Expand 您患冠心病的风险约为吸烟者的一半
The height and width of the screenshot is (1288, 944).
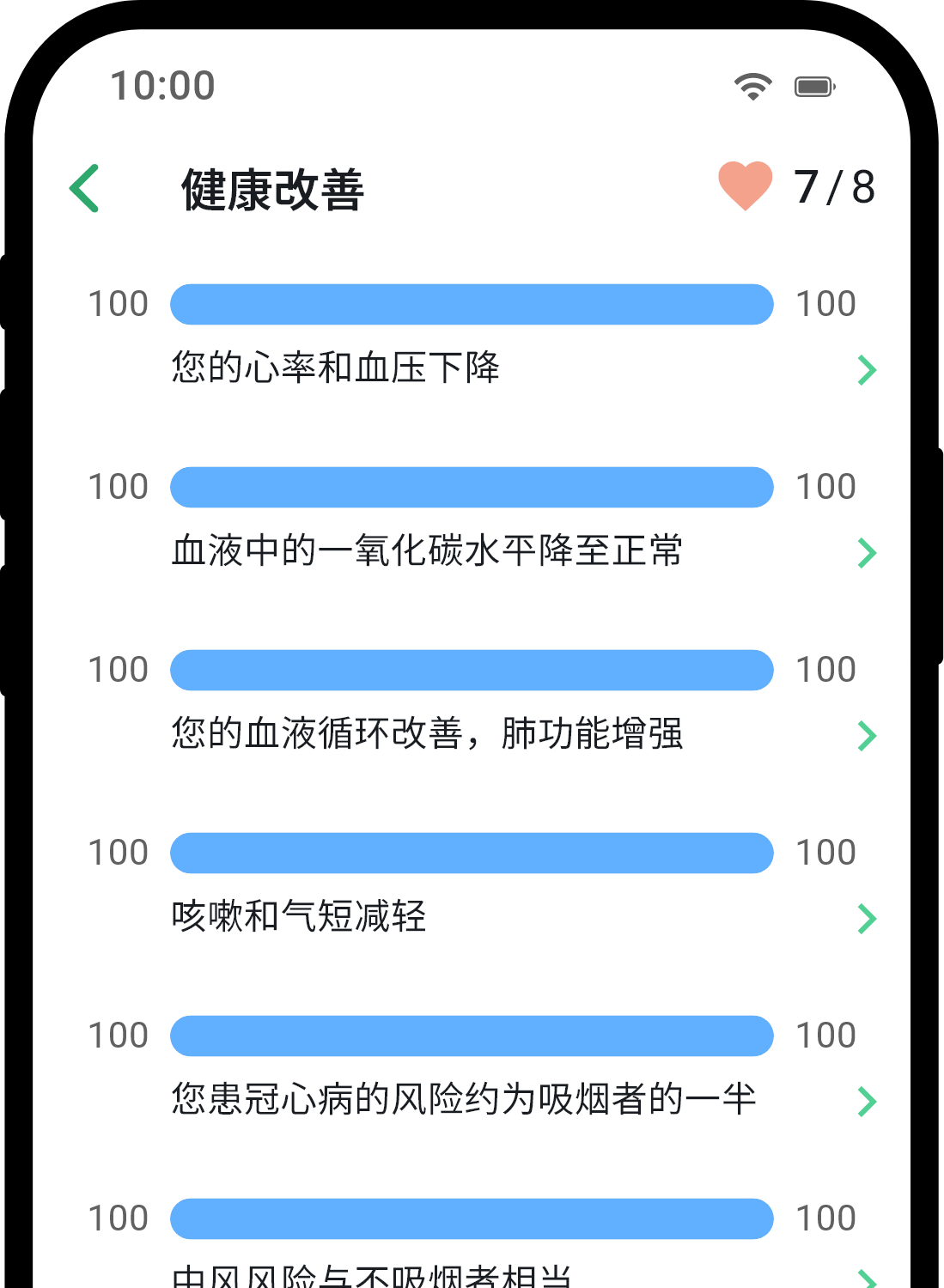point(867,1101)
